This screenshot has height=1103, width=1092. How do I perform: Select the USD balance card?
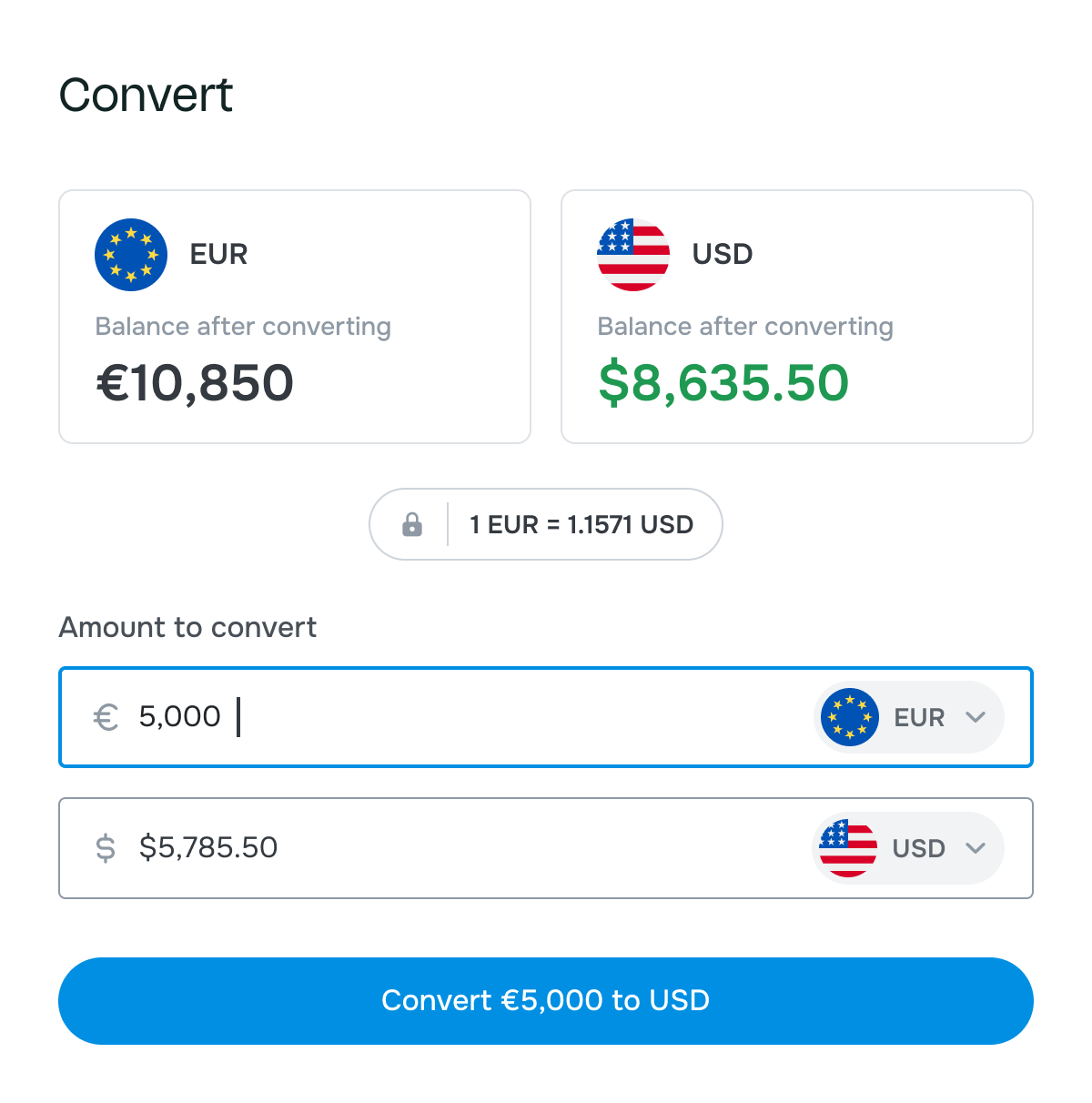coord(797,316)
